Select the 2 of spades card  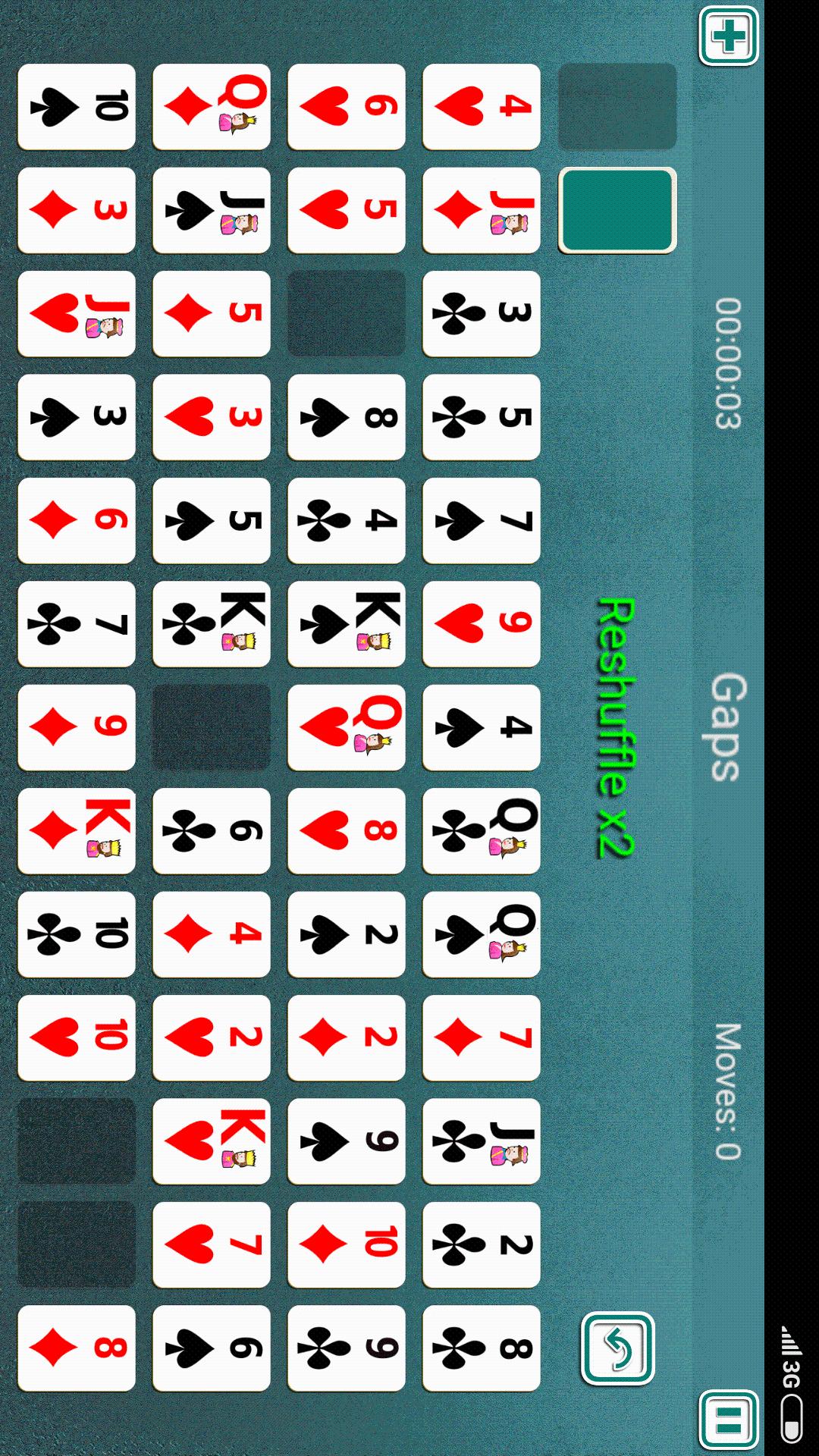pyautogui.click(x=347, y=934)
